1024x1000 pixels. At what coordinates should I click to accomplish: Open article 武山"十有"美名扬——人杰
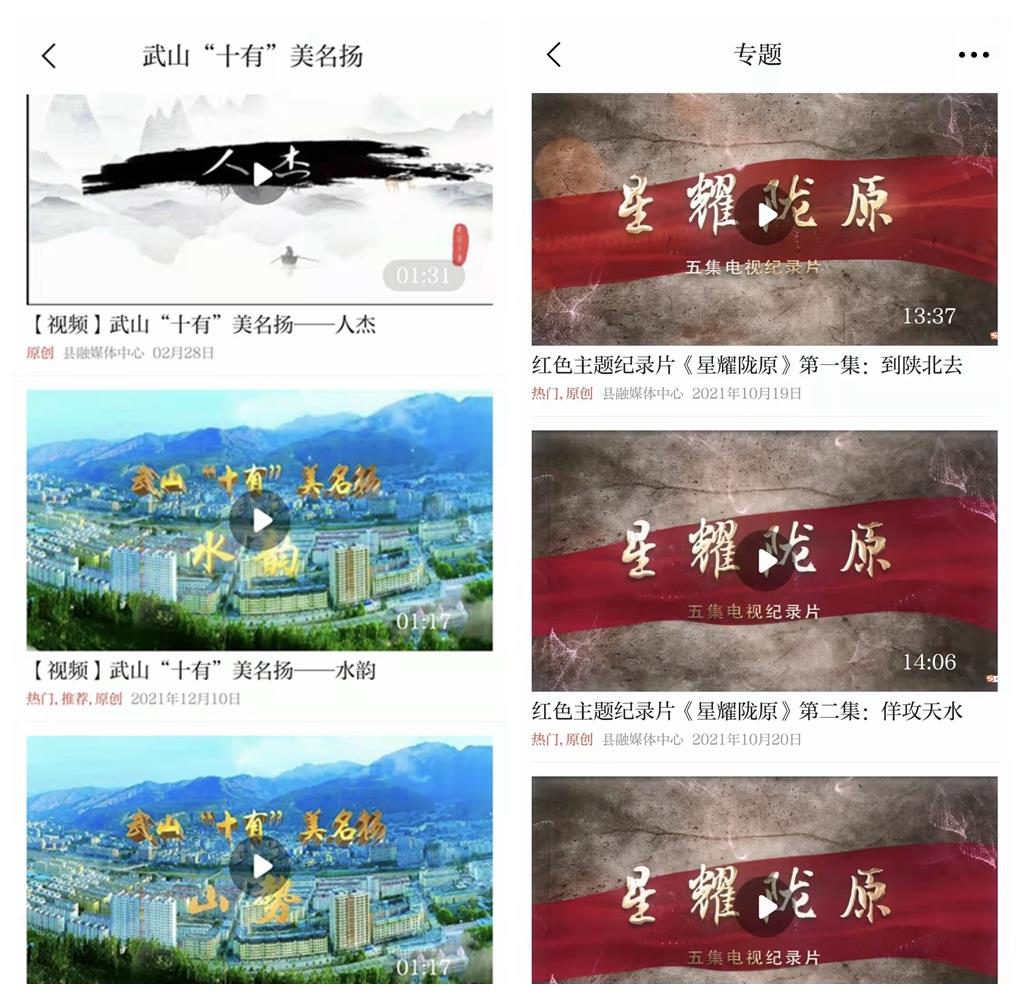(x=202, y=324)
